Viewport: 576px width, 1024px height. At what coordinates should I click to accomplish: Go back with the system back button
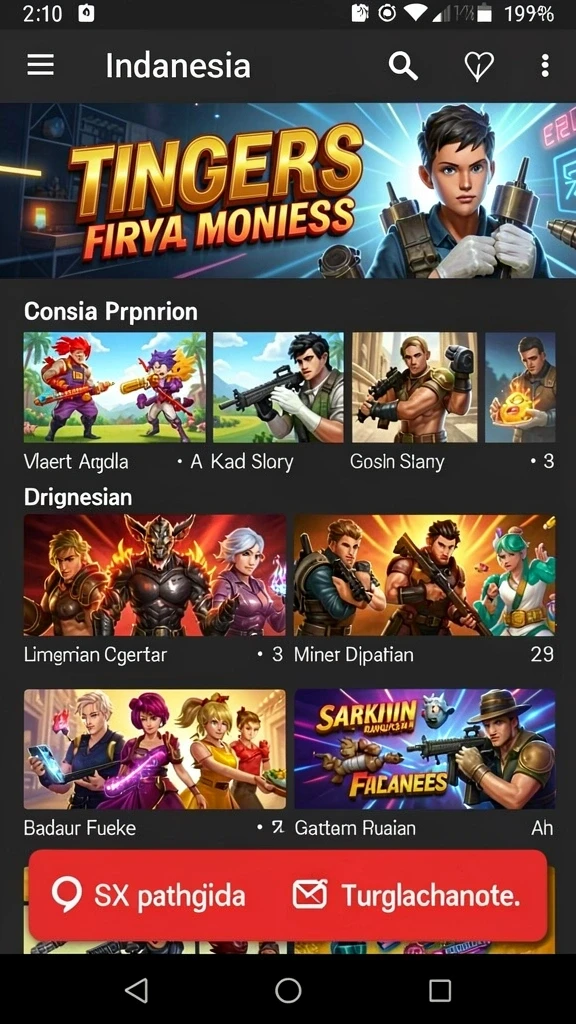click(x=136, y=990)
